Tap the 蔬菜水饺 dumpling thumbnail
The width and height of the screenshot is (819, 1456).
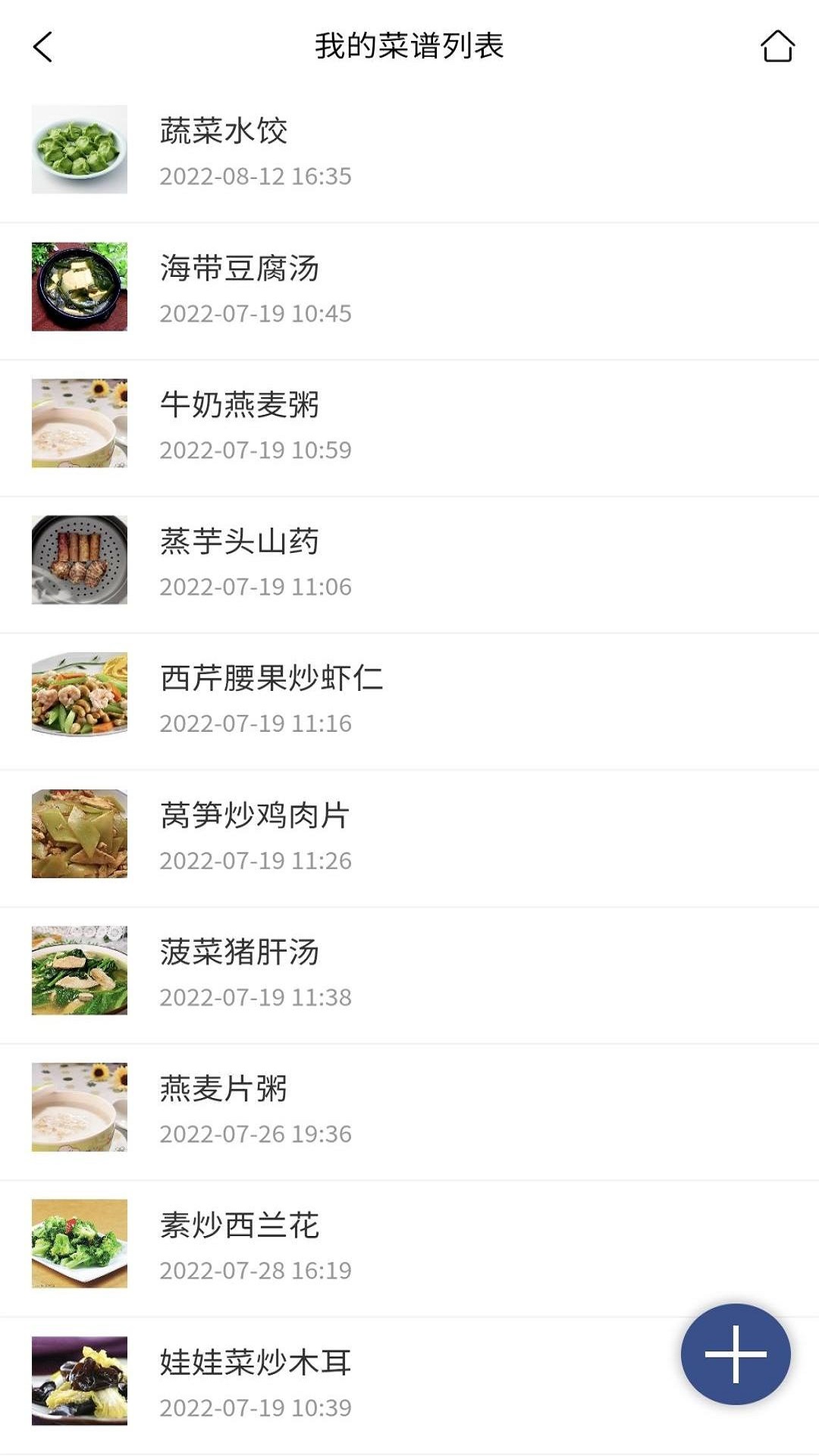point(80,148)
